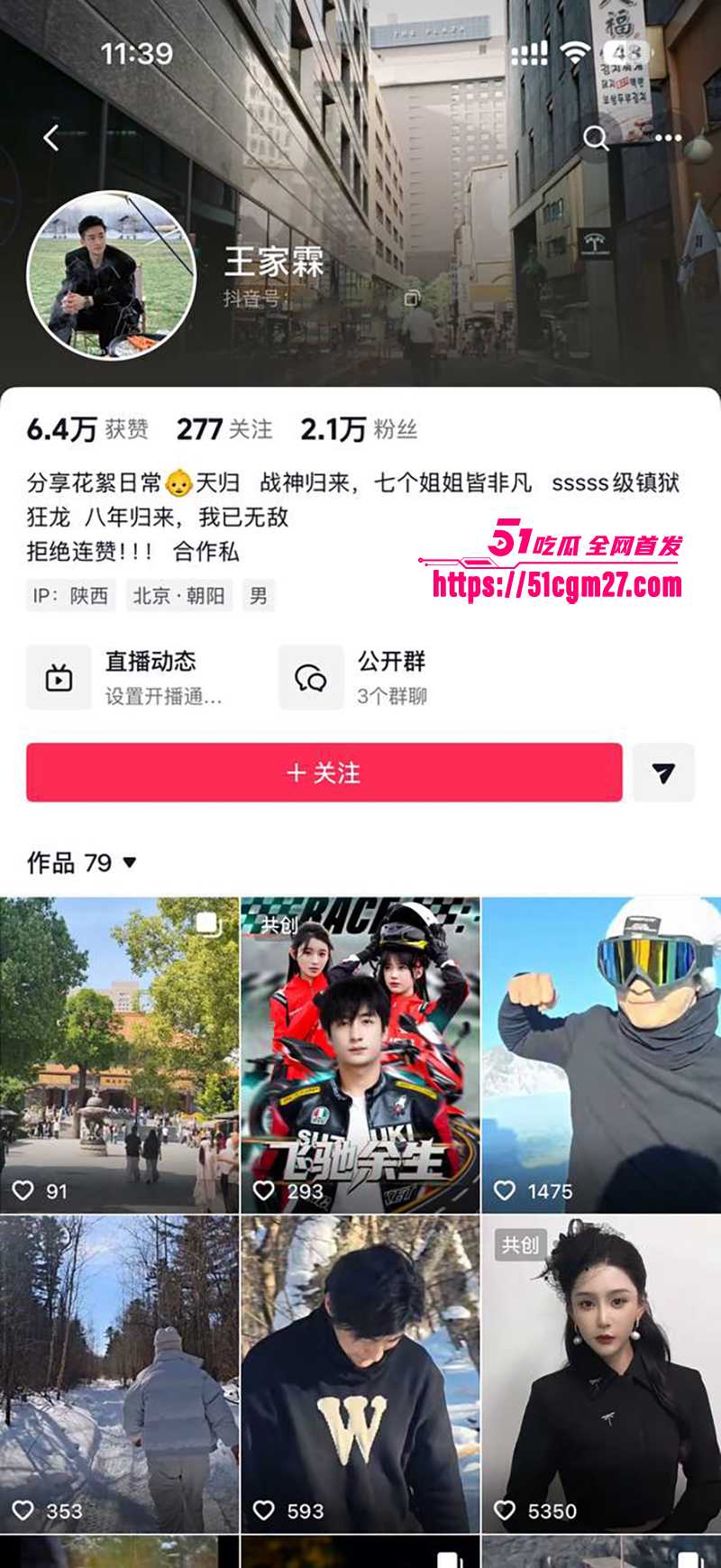Click the 公开群 chat bubble icon
This screenshot has width=721, height=1568.
pyautogui.click(x=311, y=677)
